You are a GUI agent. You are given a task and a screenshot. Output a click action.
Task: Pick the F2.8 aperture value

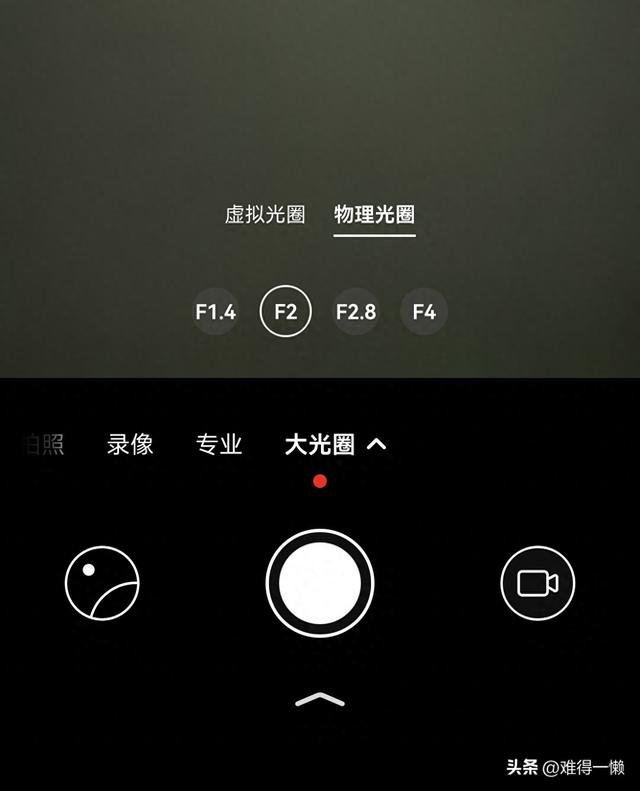click(355, 312)
